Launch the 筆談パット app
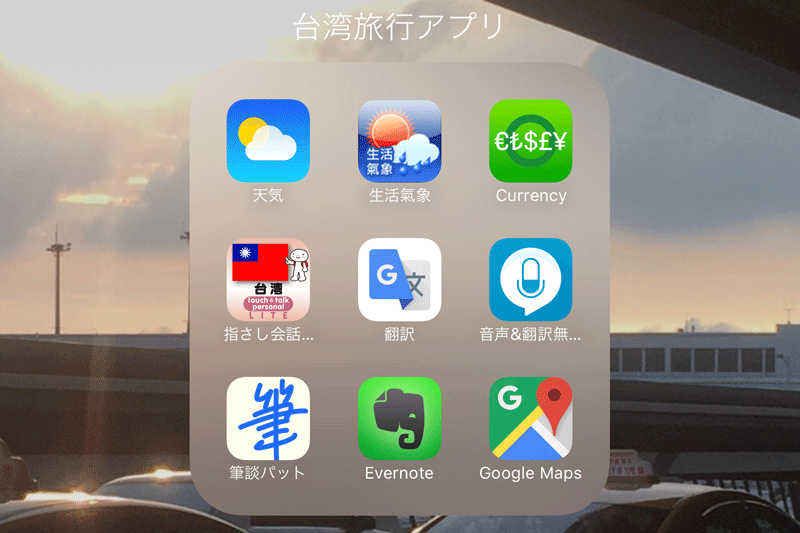Image resolution: width=800 pixels, height=533 pixels. [x=268, y=418]
